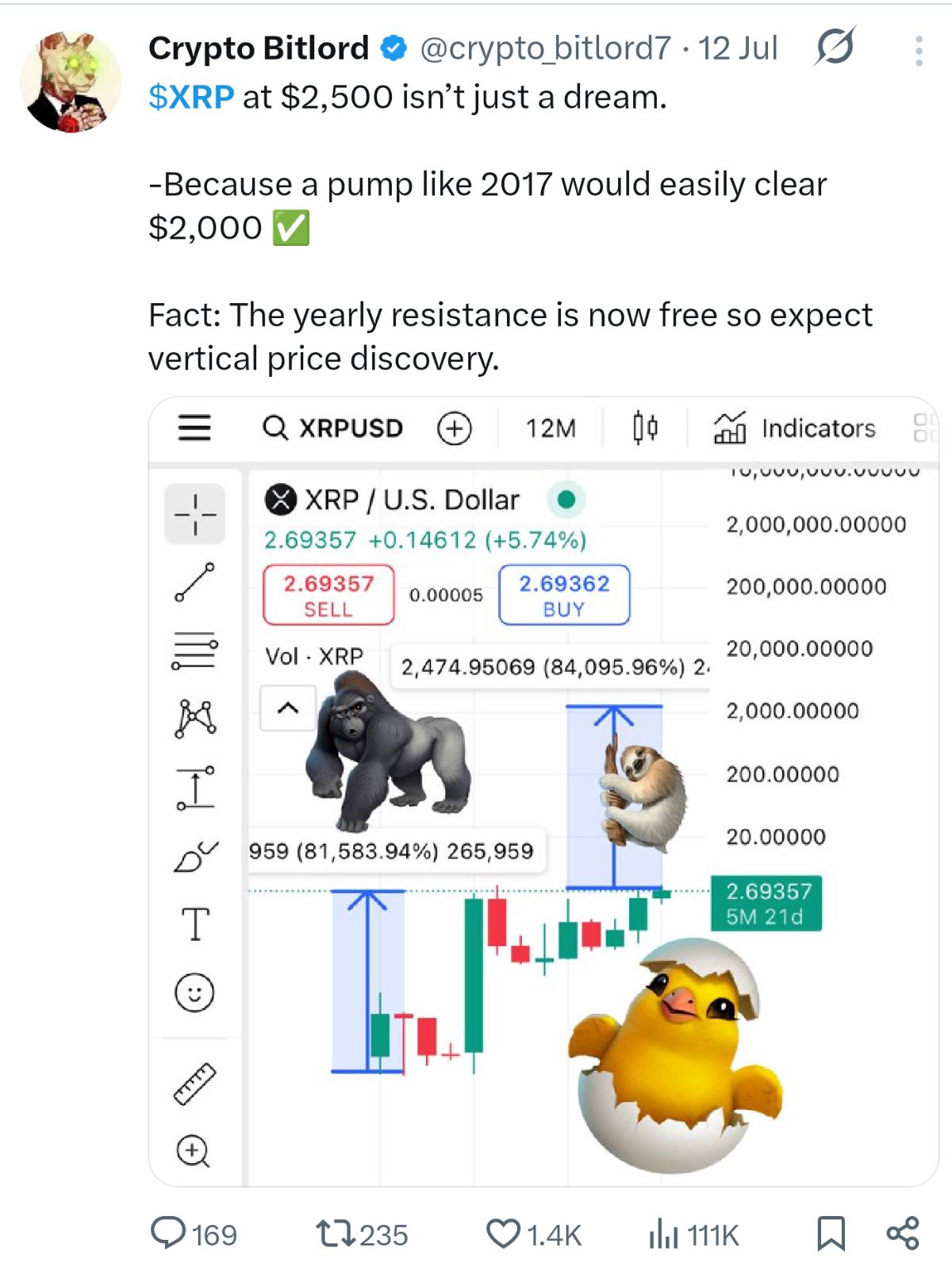View the tweet's analytics
This screenshot has width=952, height=1274.
663,1234
